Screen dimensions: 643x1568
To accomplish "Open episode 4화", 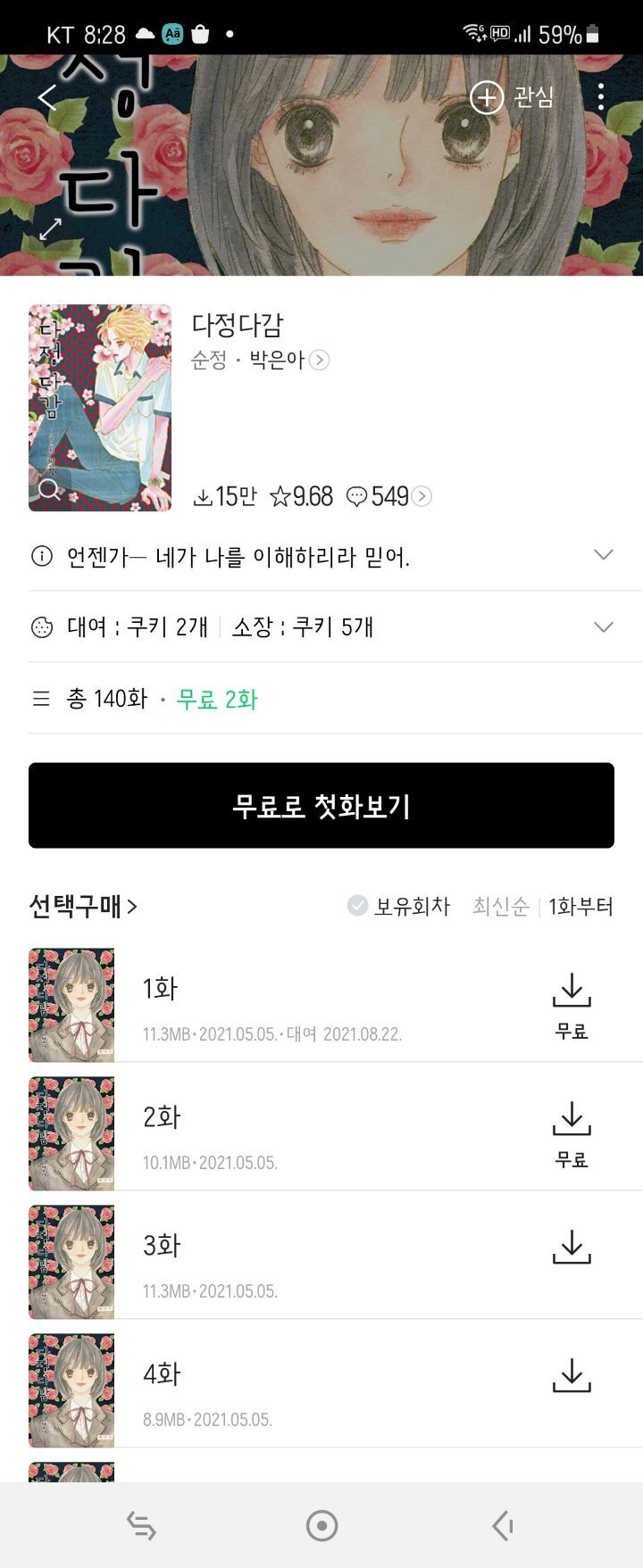I will click(321, 1390).
